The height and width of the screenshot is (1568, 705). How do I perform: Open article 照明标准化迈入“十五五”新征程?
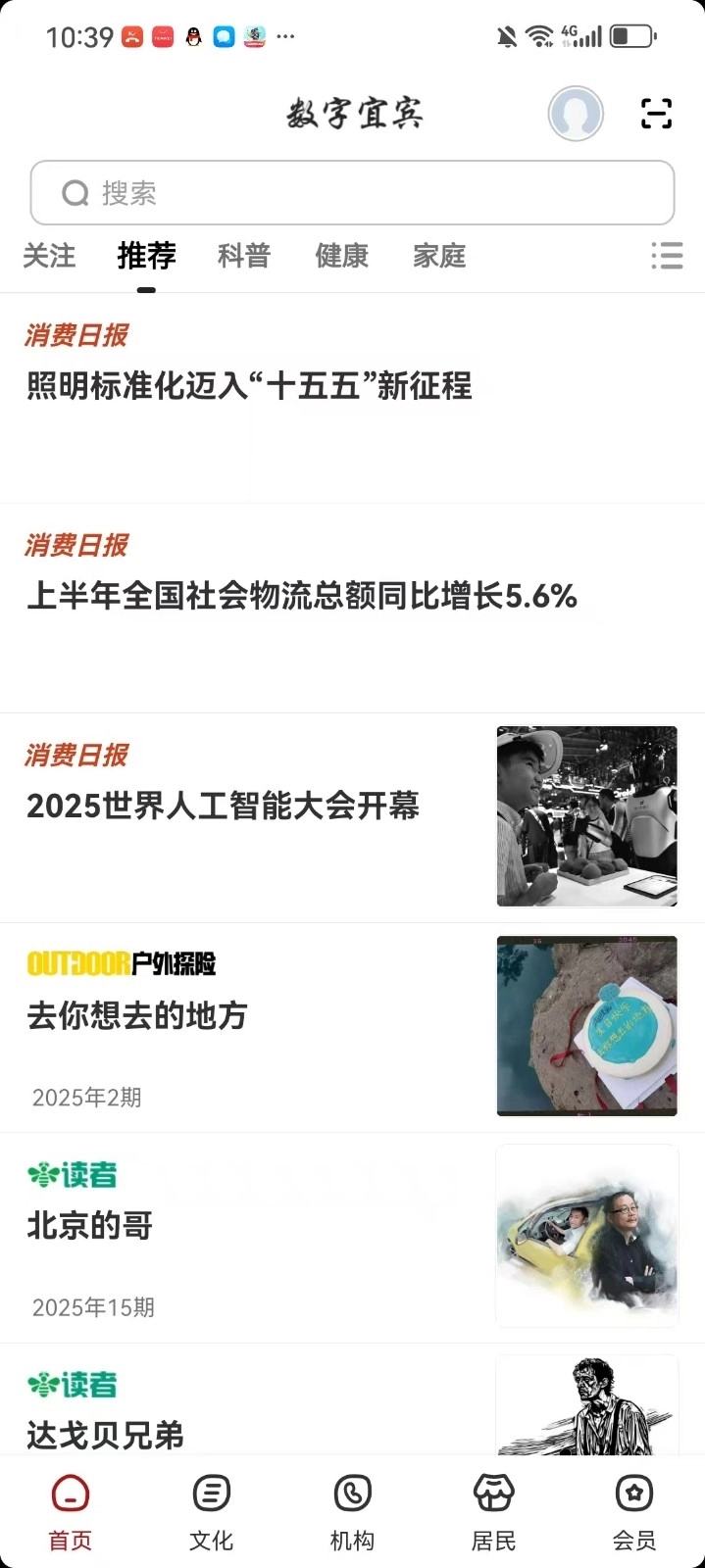tap(249, 386)
